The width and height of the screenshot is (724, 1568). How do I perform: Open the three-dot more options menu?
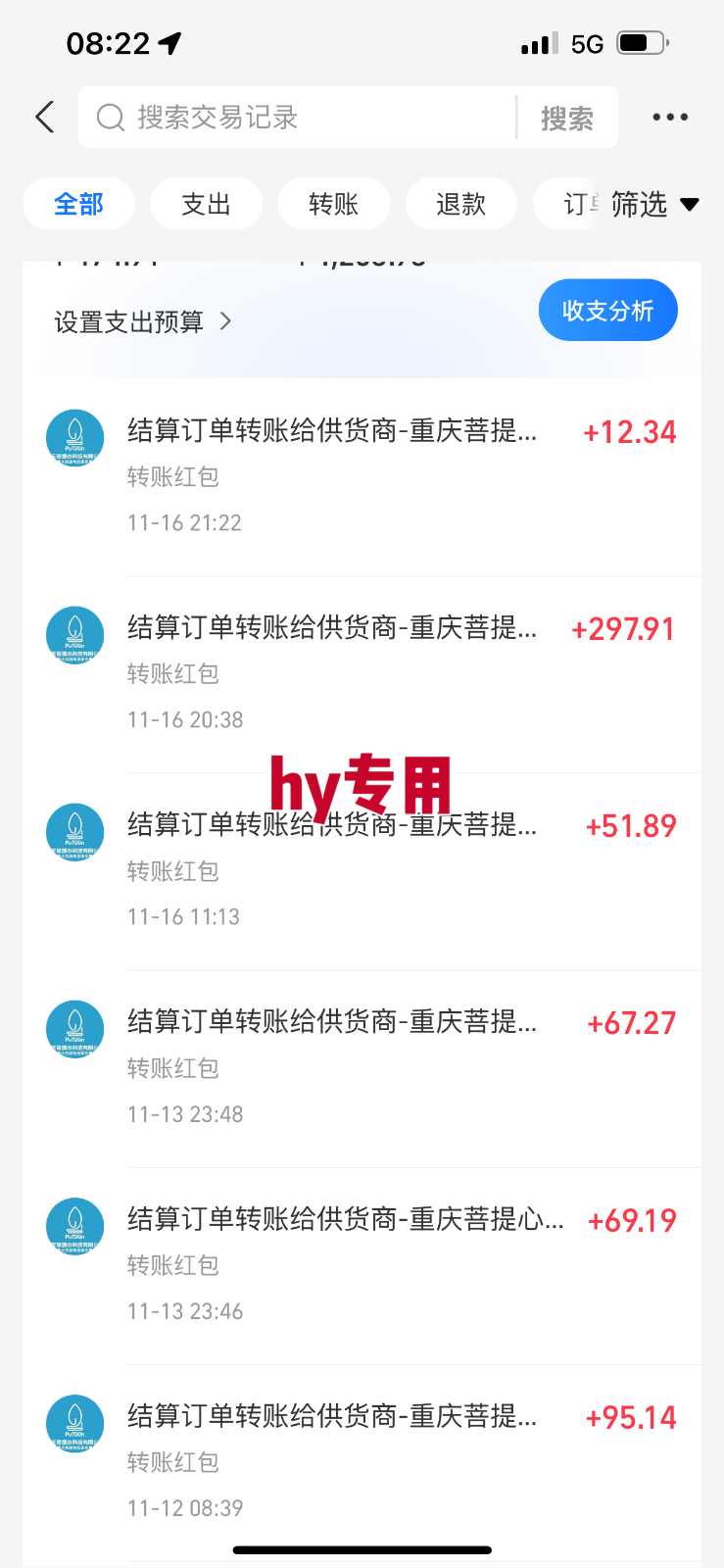(x=670, y=116)
